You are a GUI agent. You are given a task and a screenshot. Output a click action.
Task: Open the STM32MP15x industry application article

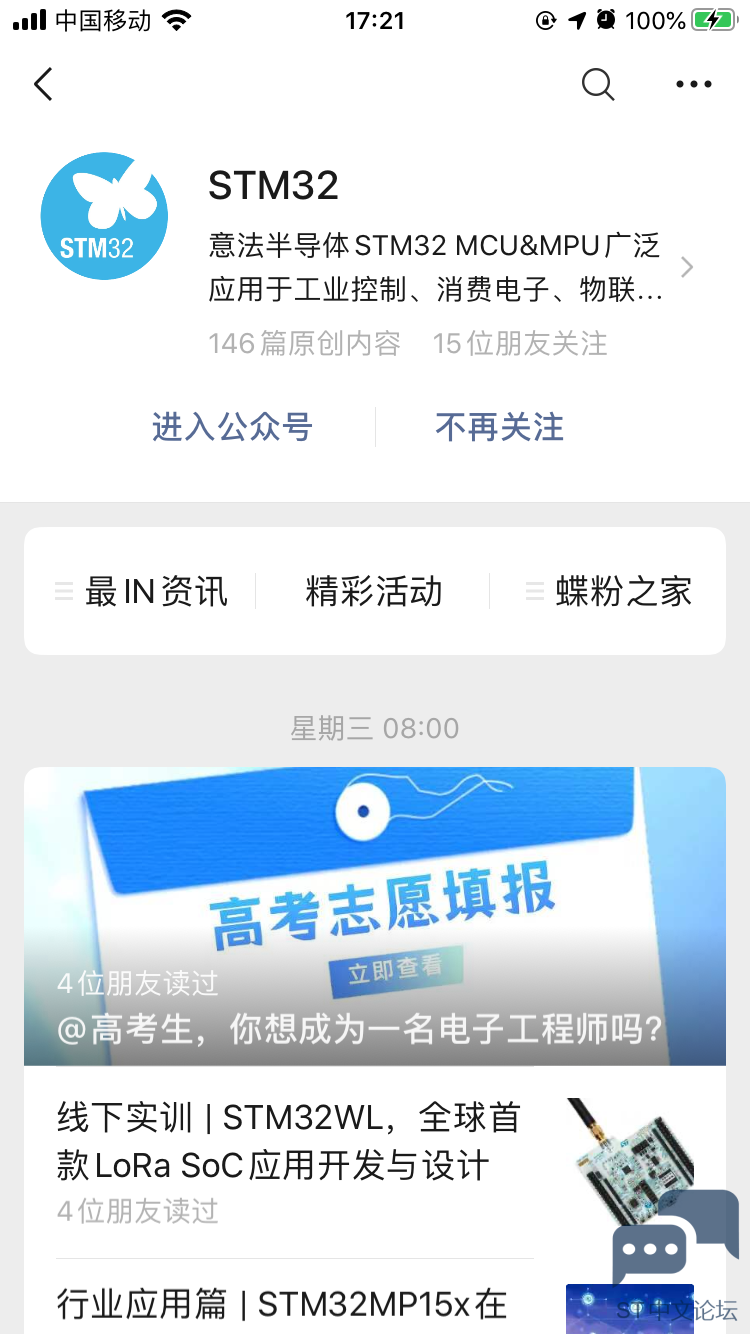[282, 1304]
